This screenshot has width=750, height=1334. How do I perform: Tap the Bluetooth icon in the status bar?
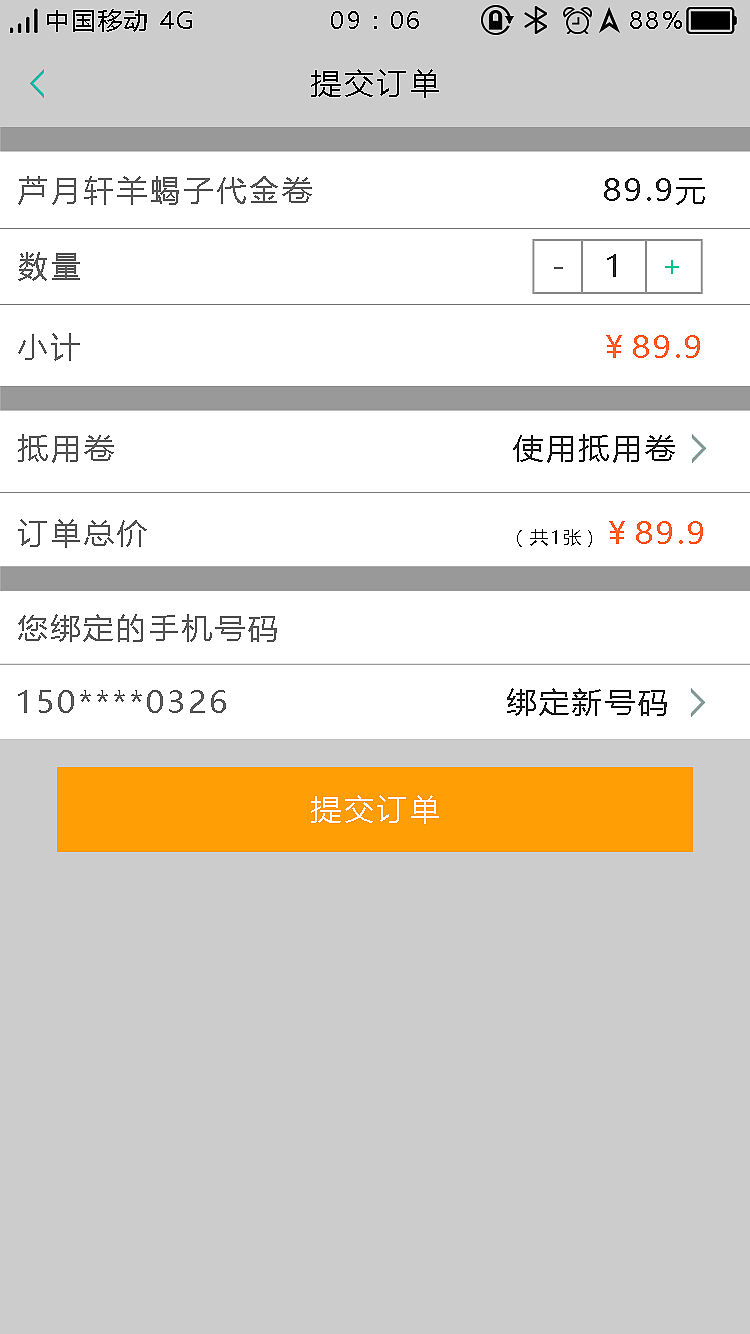coord(537,21)
